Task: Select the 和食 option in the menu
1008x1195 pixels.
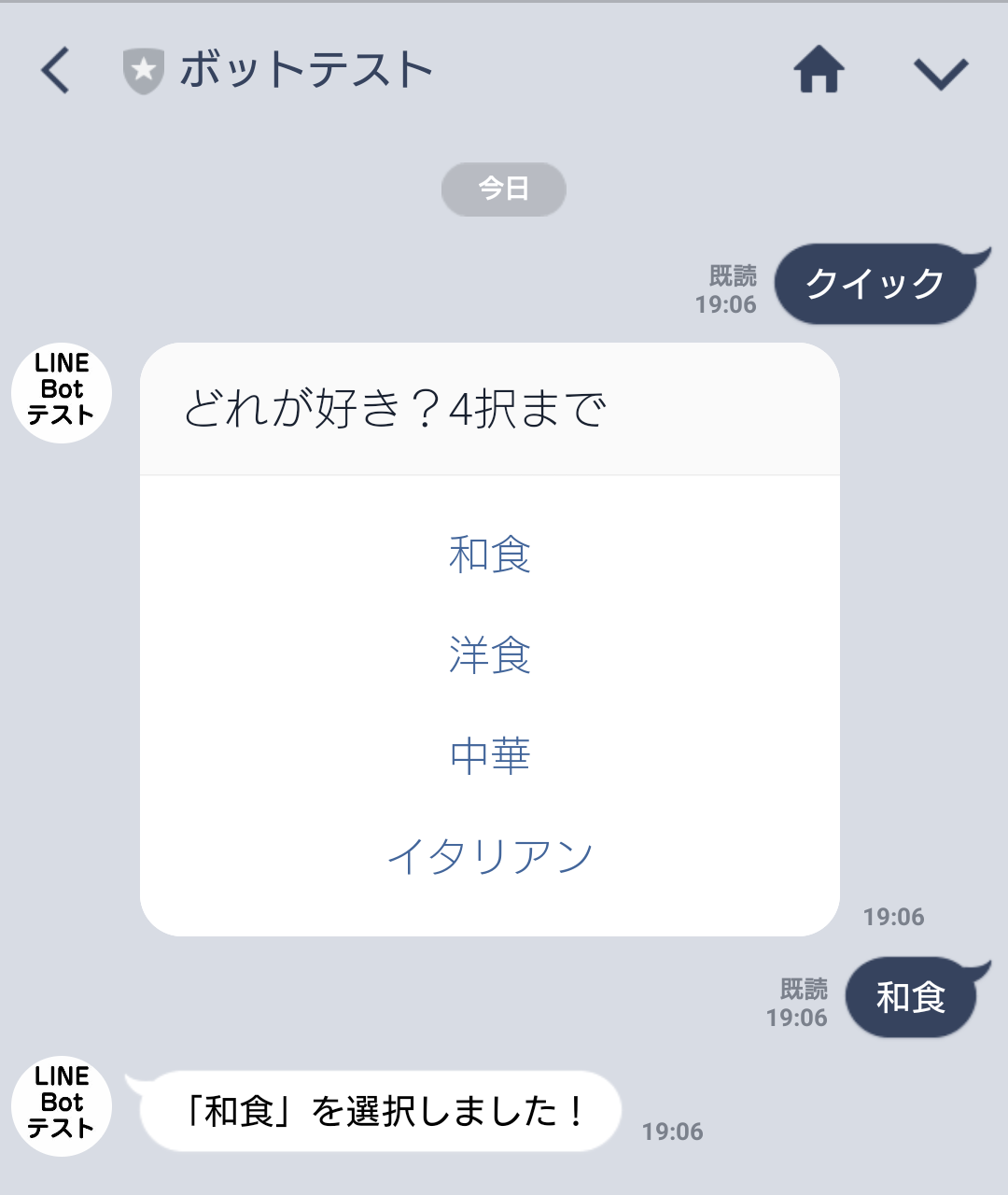Action: pyautogui.click(x=489, y=555)
